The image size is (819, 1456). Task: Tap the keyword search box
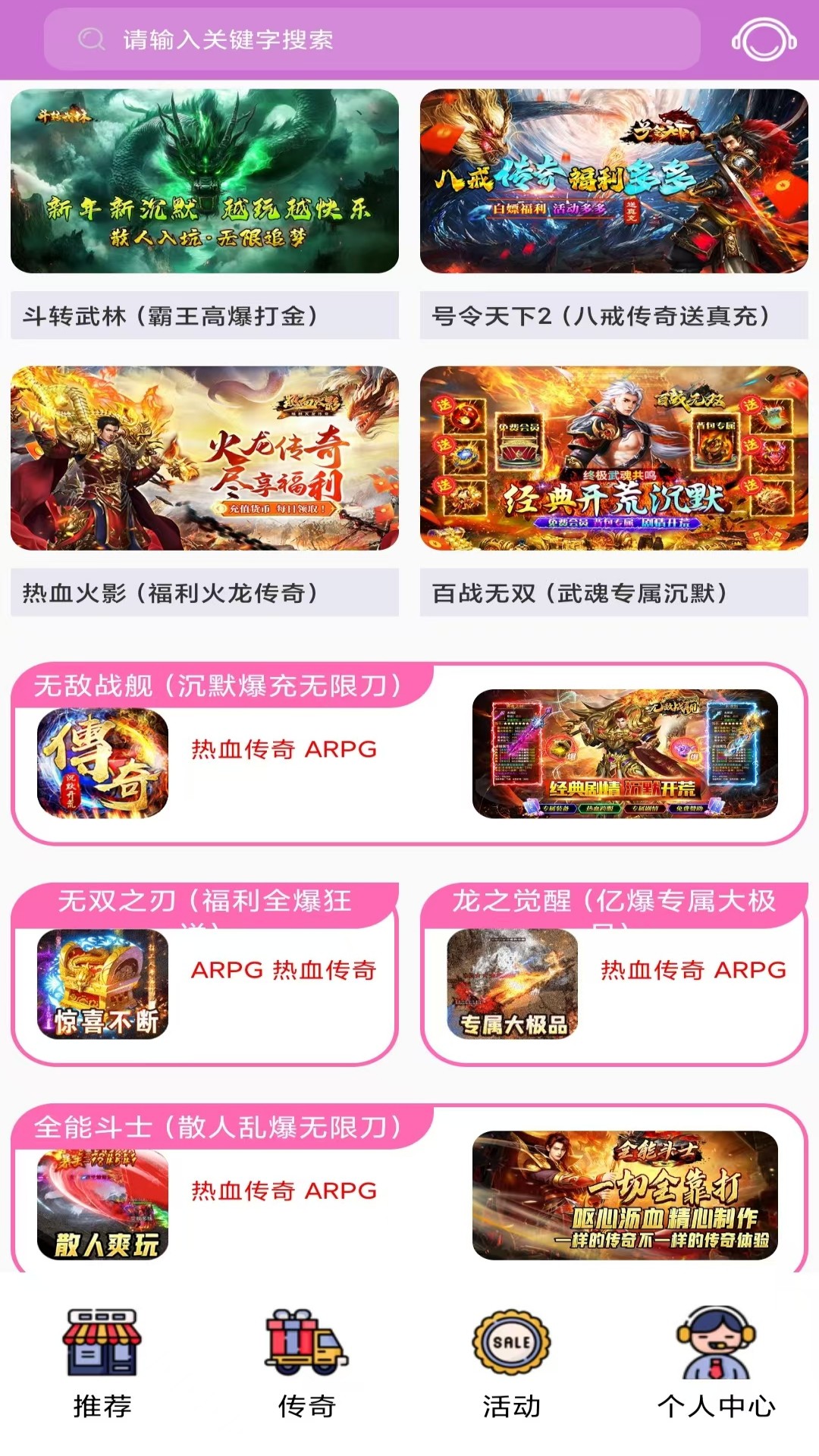tap(372, 39)
